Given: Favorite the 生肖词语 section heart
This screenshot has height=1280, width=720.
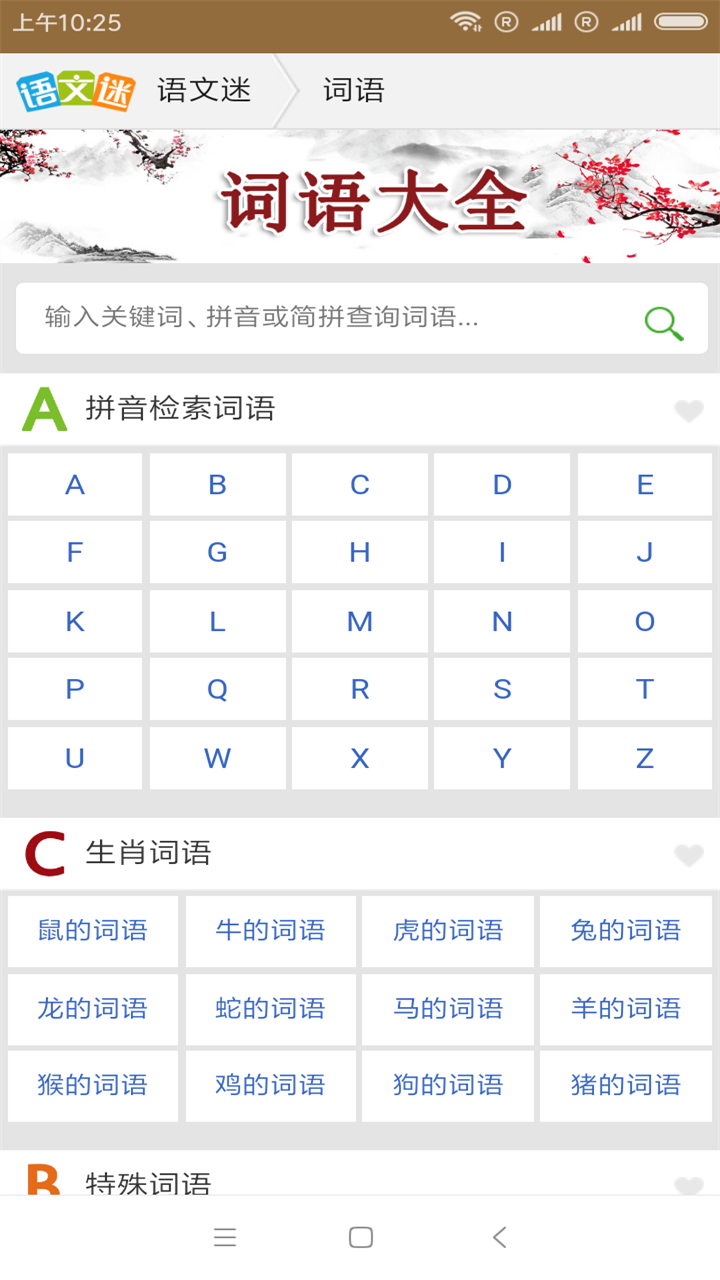Looking at the screenshot, I should (689, 854).
